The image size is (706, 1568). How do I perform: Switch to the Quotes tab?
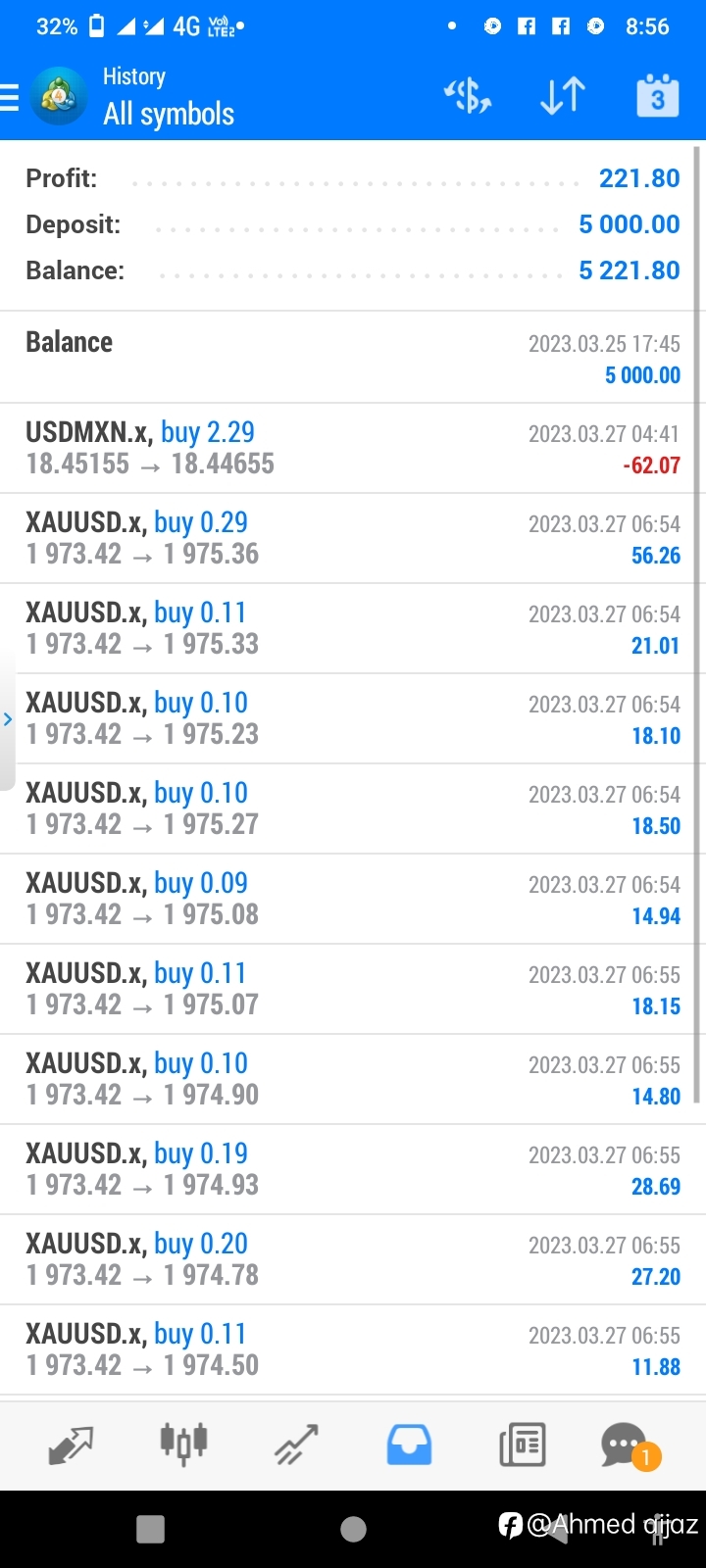[71, 1445]
